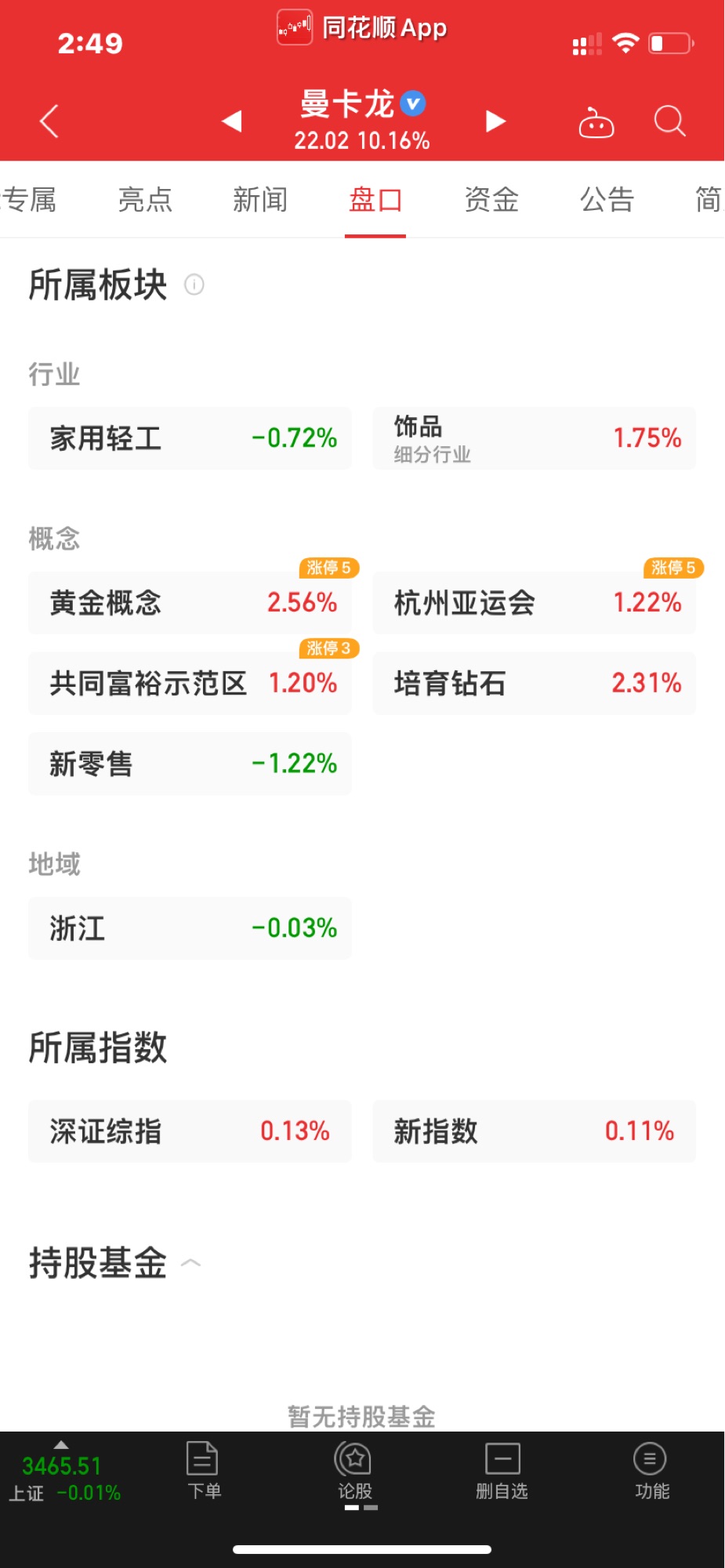Open 论股 stock discussion

coord(354,1471)
